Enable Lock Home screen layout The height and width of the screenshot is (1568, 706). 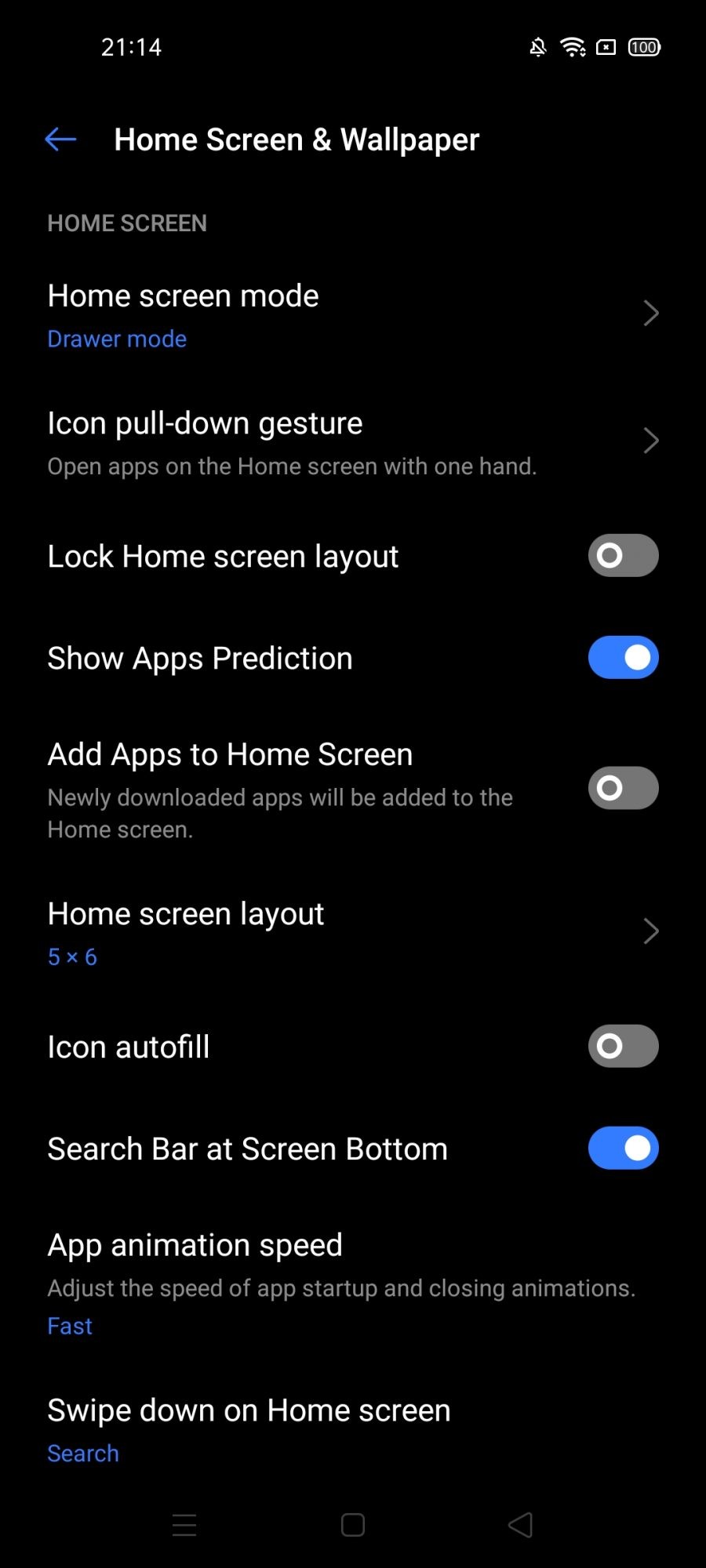coord(623,556)
